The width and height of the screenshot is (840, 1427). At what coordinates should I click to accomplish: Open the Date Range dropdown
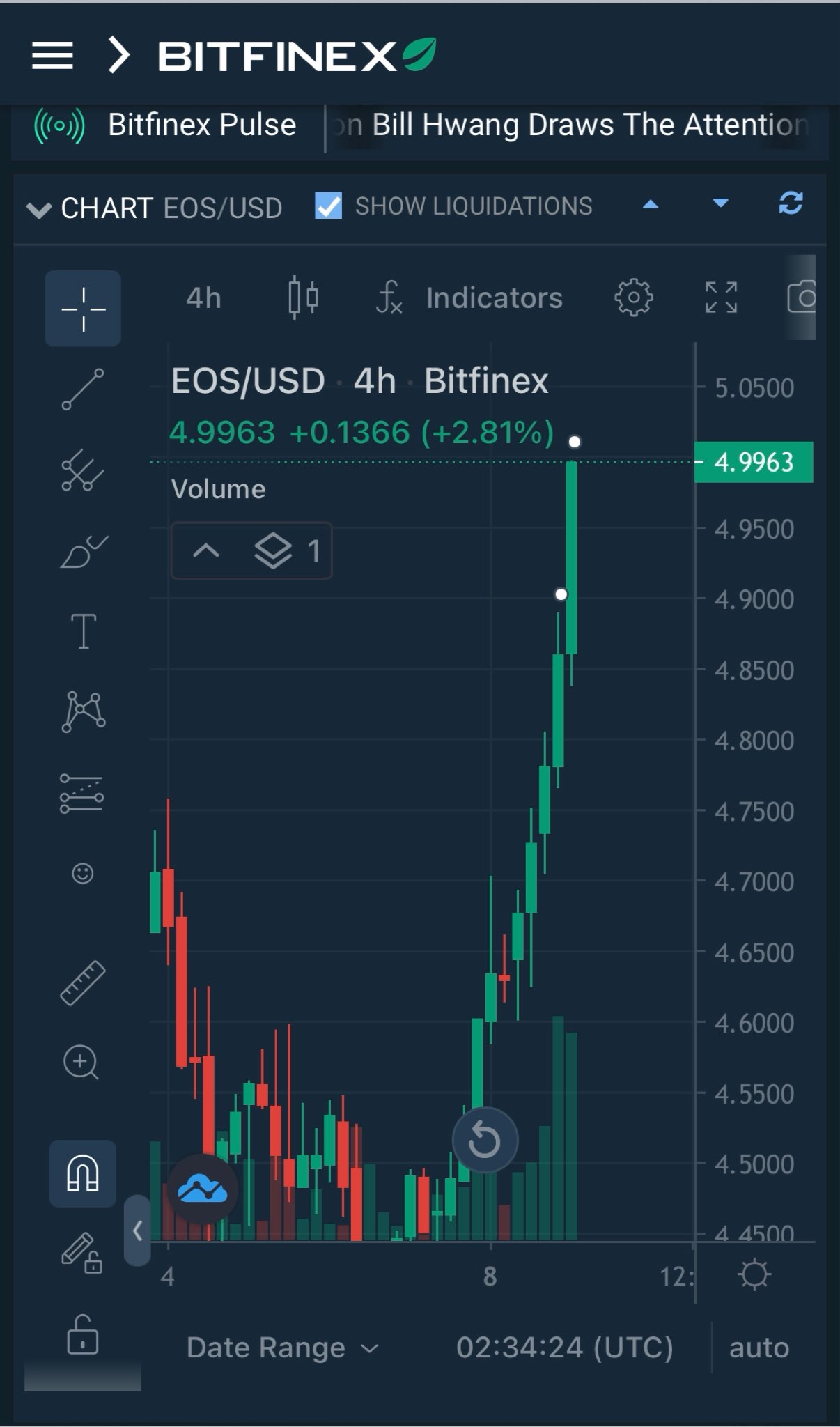coord(283,1348)
